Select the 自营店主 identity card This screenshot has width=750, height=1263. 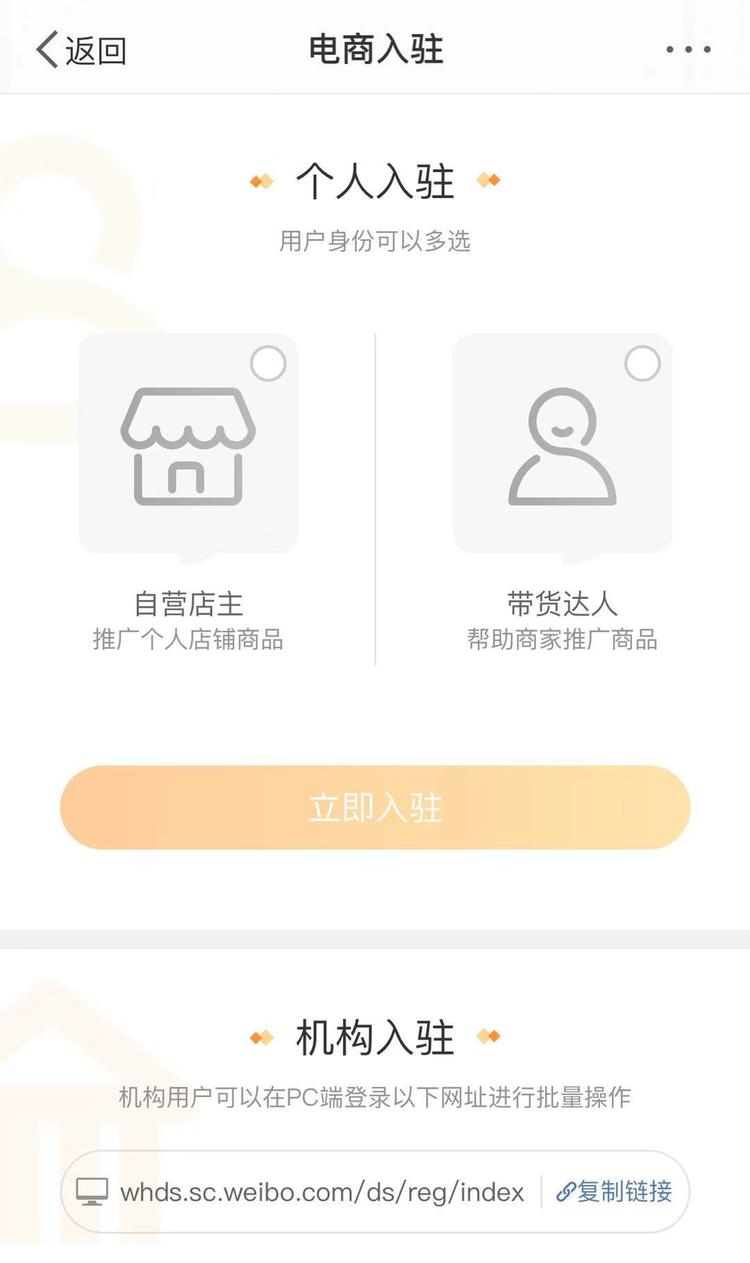click(x=188, y=444)
